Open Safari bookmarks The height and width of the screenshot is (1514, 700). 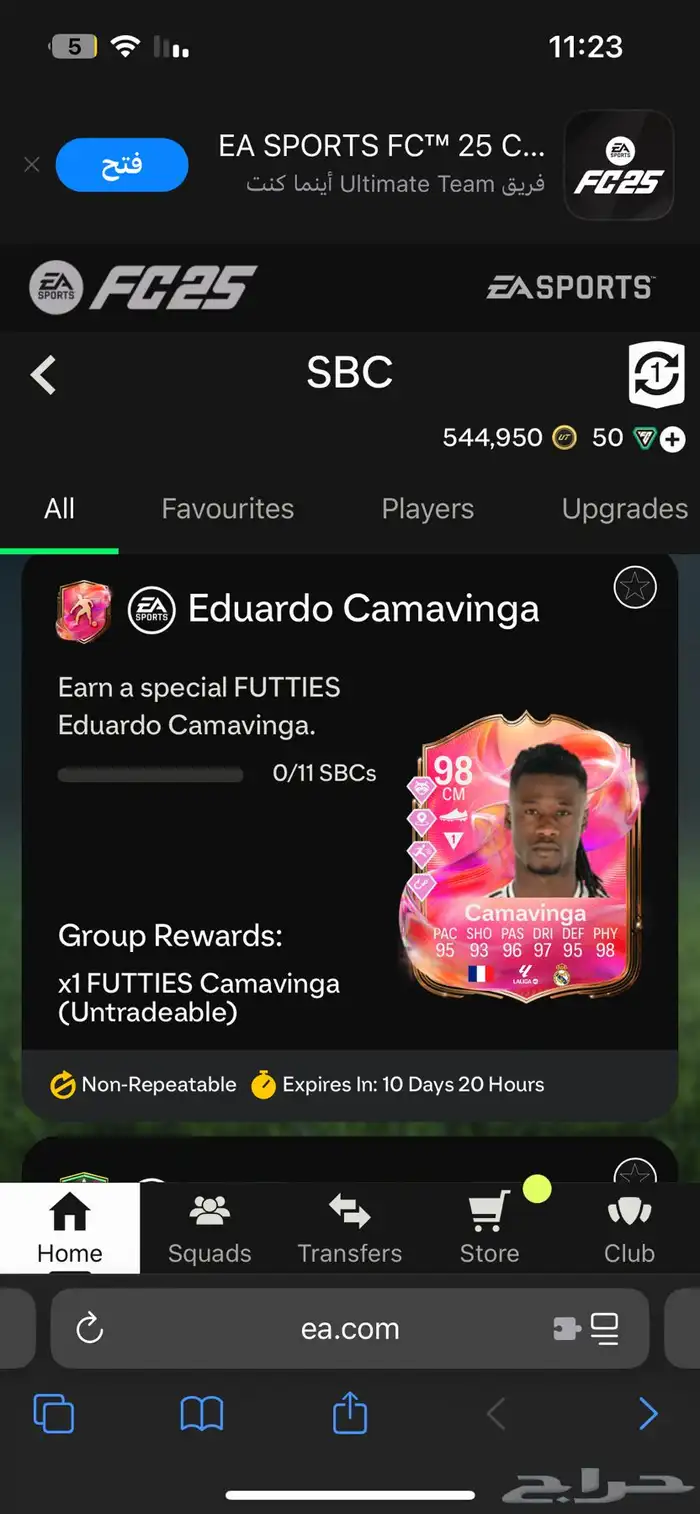click(x=201, y=1414)
